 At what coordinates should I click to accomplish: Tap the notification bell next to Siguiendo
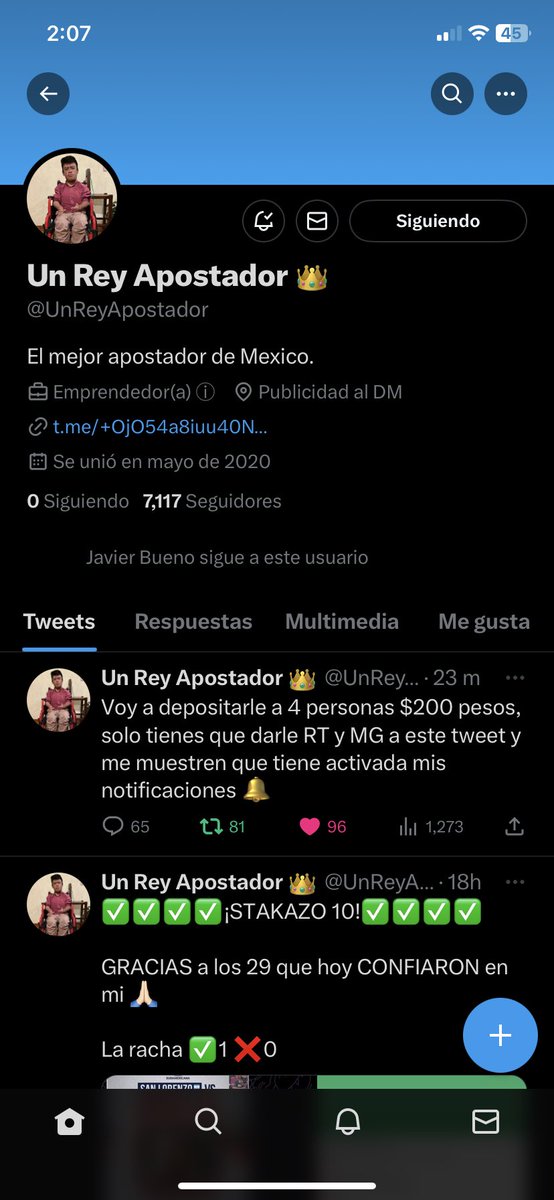point(264,221)
